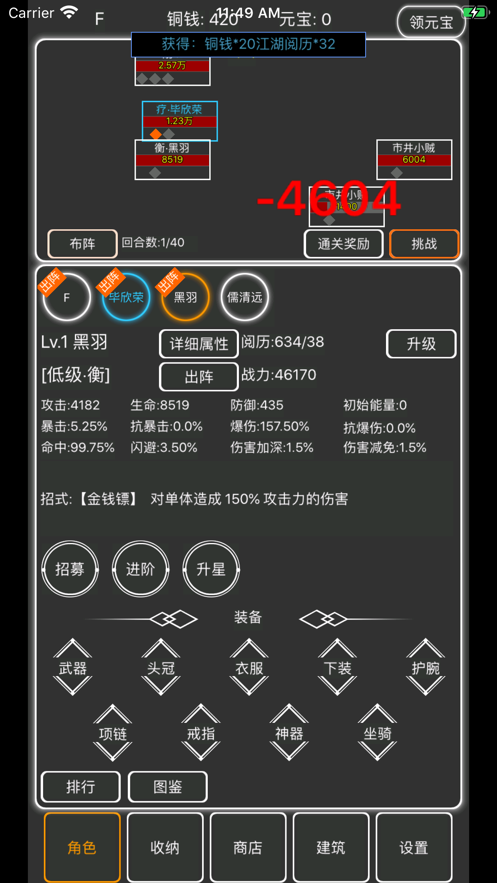Open the 升星 star upgrade circle
Viewport: 497px width, 883px height.
click(x=211, y=569)
